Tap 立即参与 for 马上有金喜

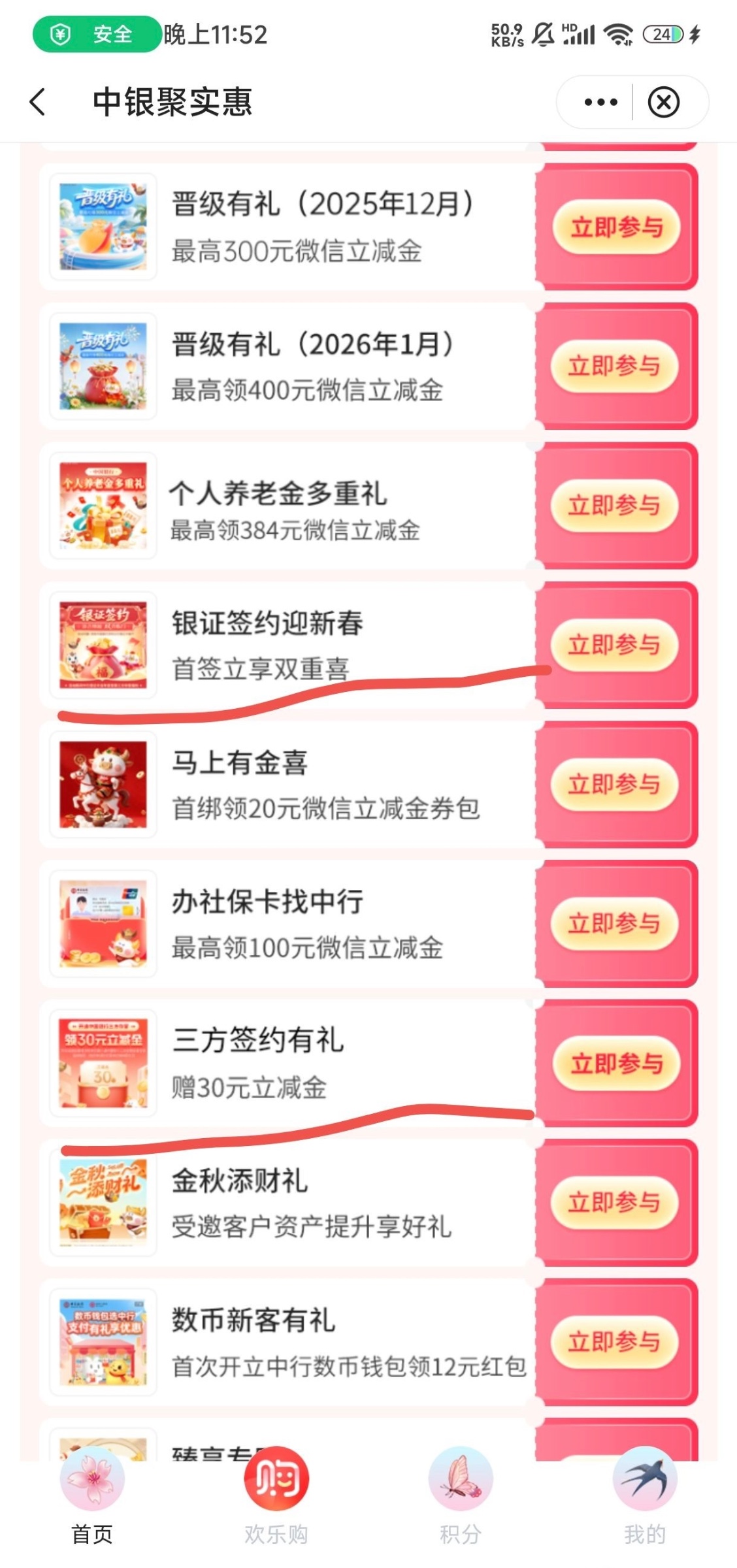[x=614, y=784]
